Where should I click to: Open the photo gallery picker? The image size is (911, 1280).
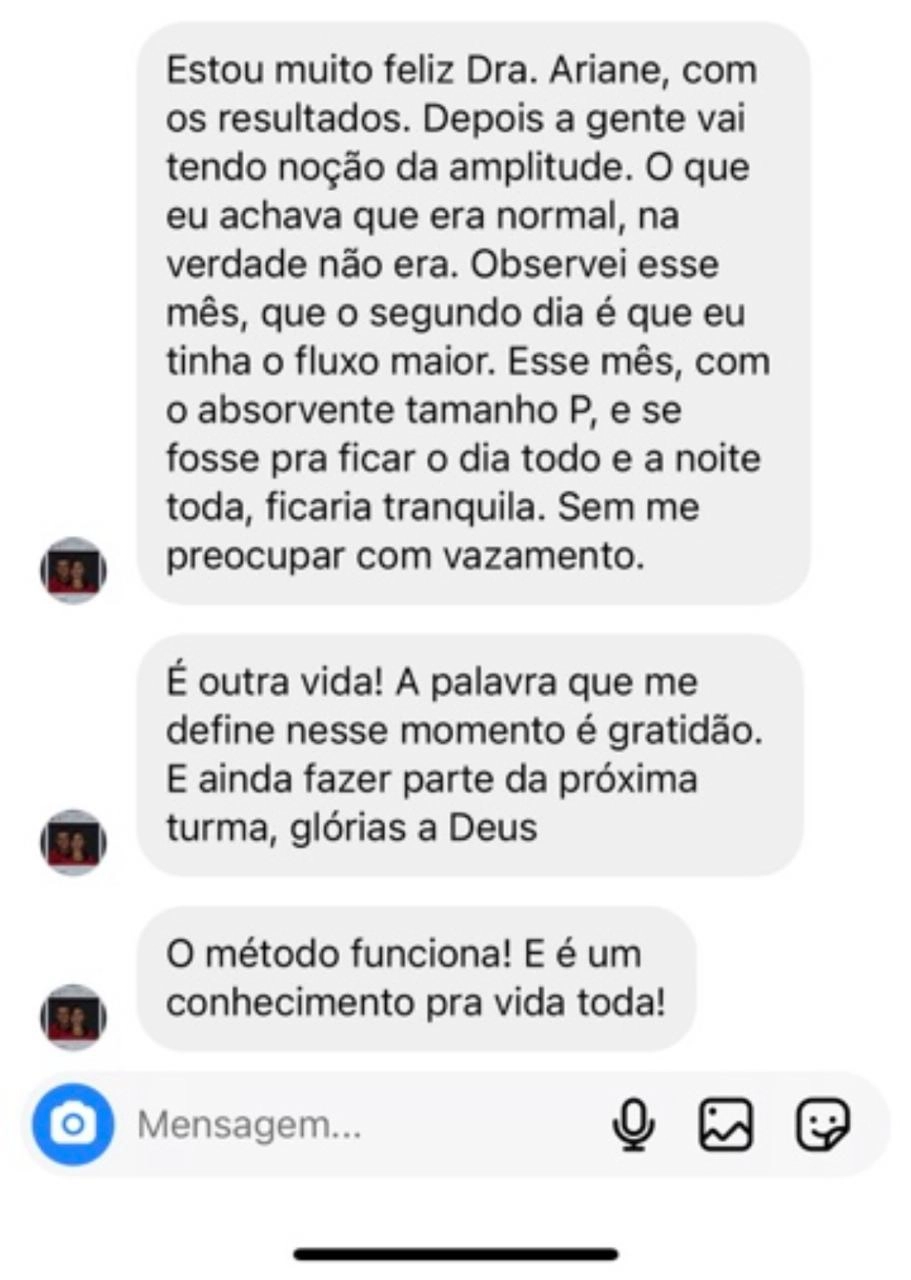tap(725, 1125)
